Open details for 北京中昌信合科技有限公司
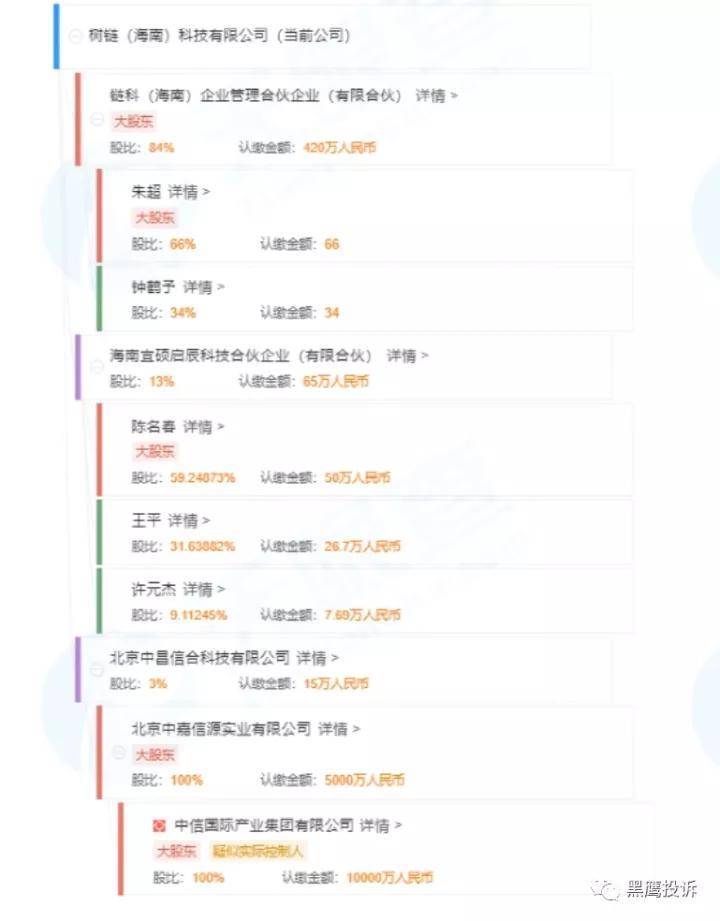Viewport: 720px width, 921px height. [318, 658]
